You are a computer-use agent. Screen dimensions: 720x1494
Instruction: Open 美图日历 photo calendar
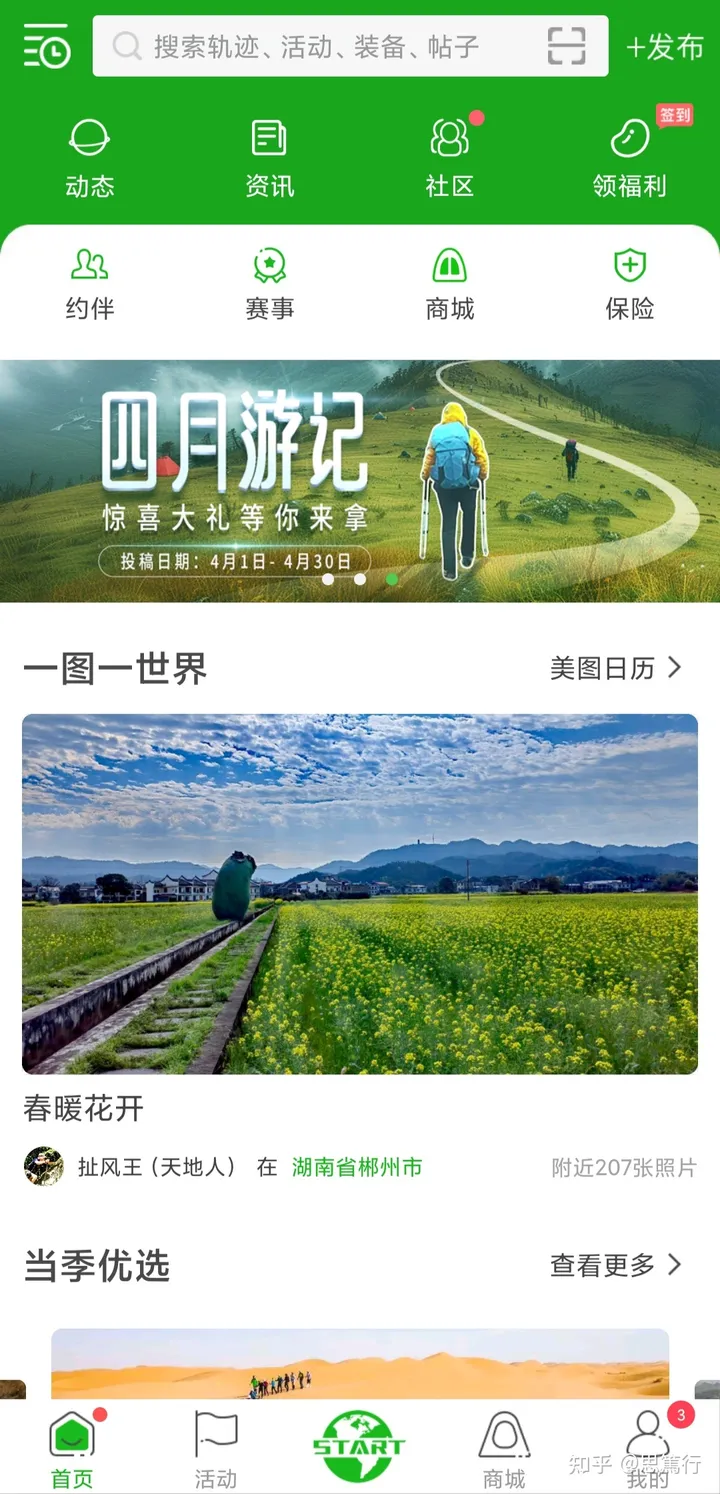615,668
